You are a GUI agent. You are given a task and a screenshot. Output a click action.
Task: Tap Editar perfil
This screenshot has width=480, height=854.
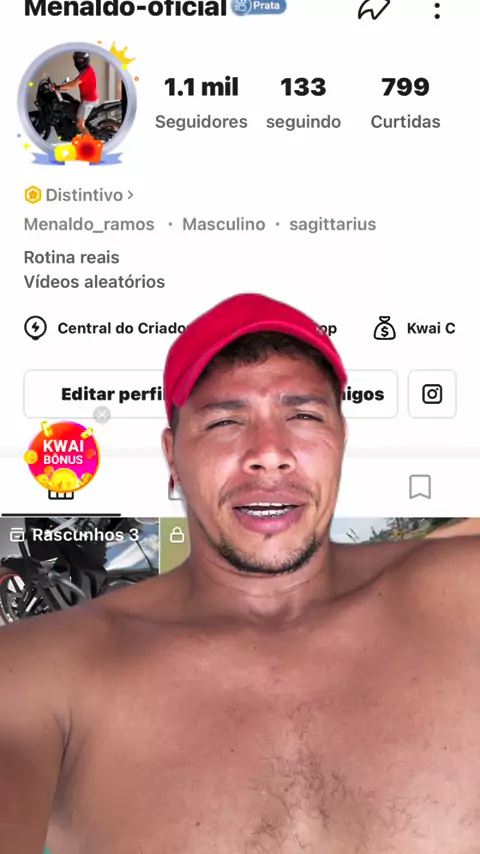click(x=95, y=394)
